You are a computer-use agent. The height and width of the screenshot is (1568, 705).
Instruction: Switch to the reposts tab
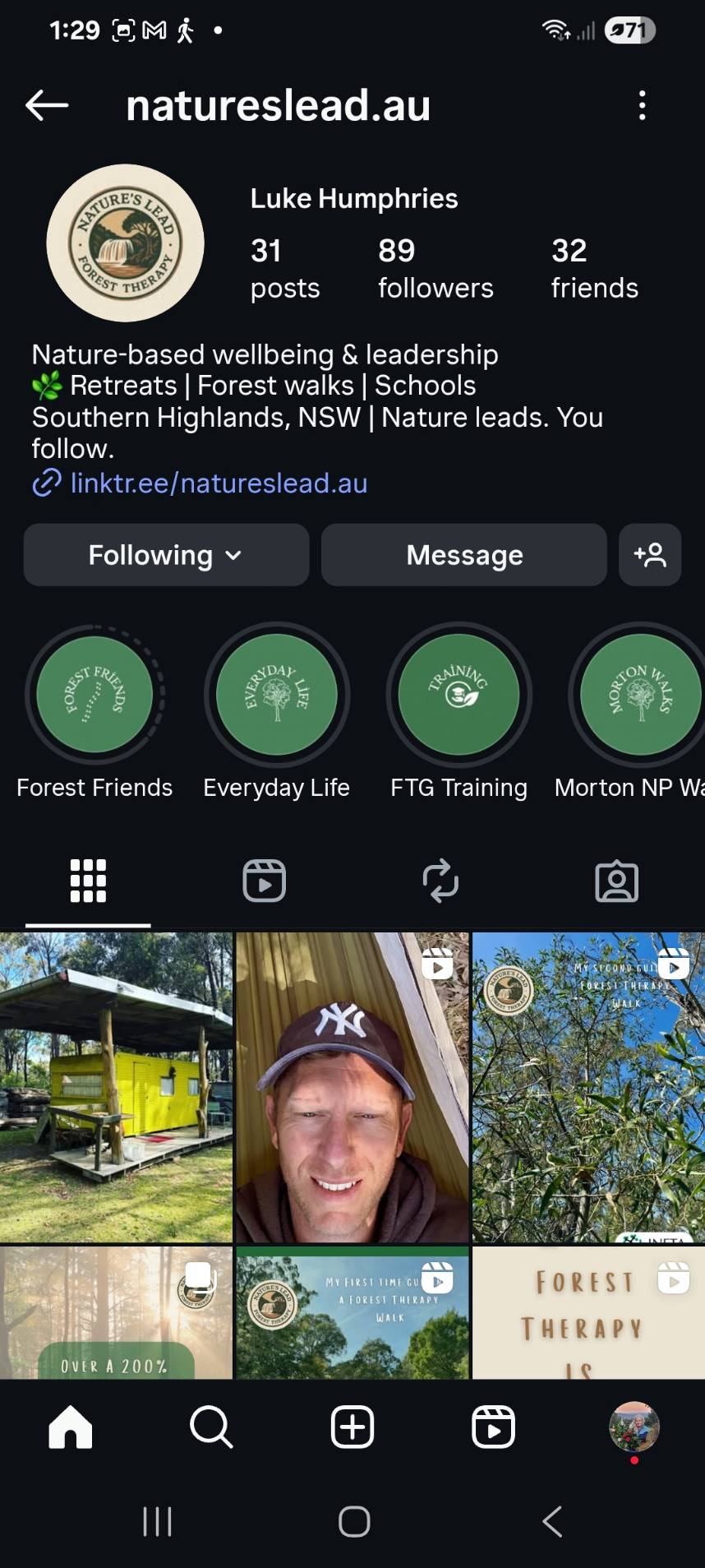pos(440,881)
